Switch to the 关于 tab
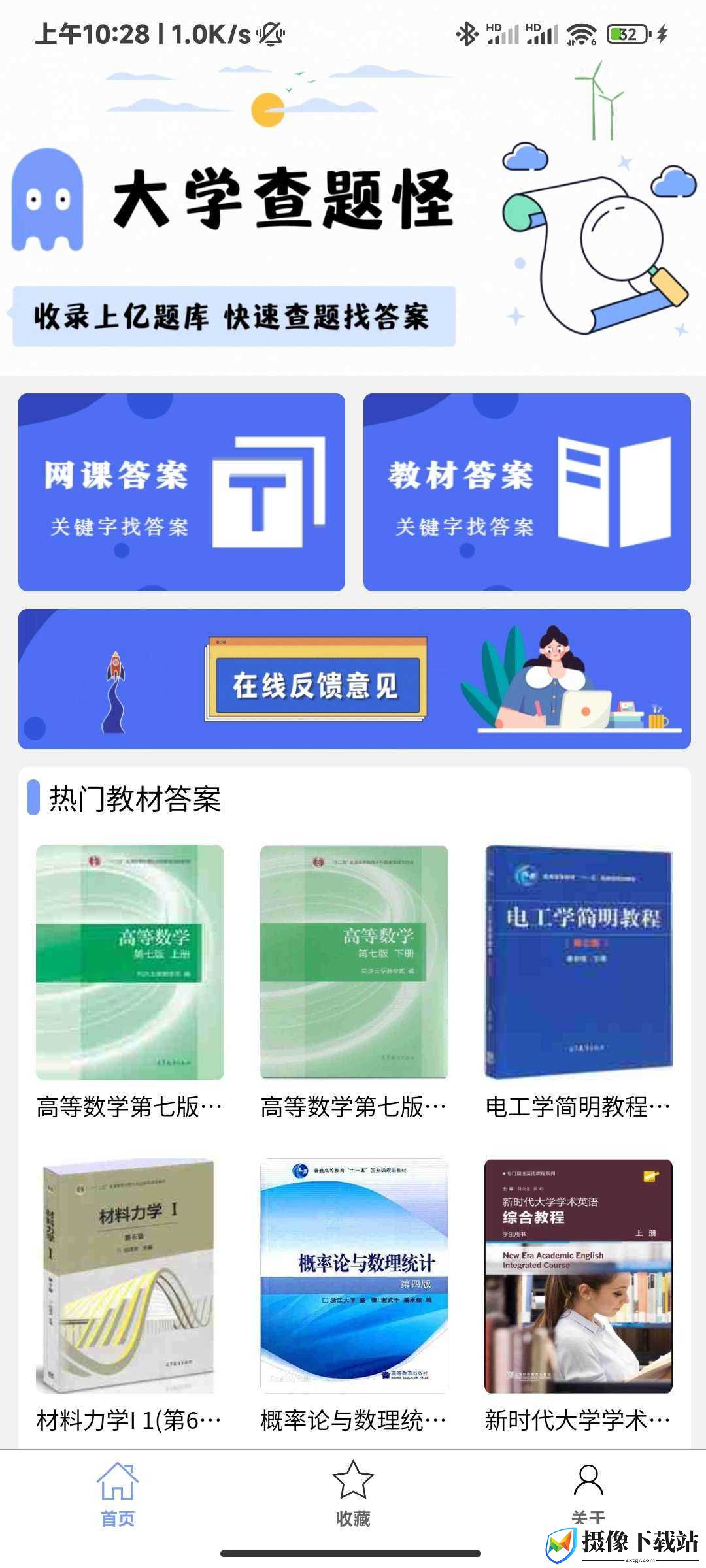 (588, 1496)
